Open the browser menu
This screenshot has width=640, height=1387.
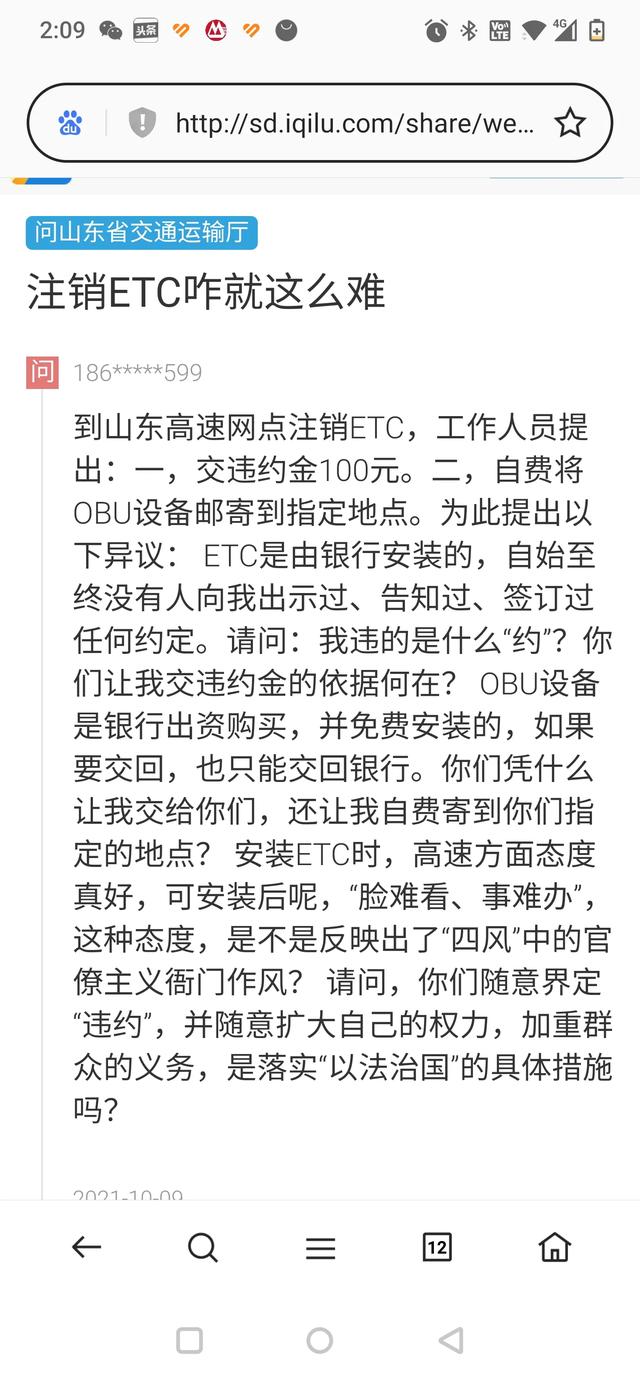click(320, 1247)
